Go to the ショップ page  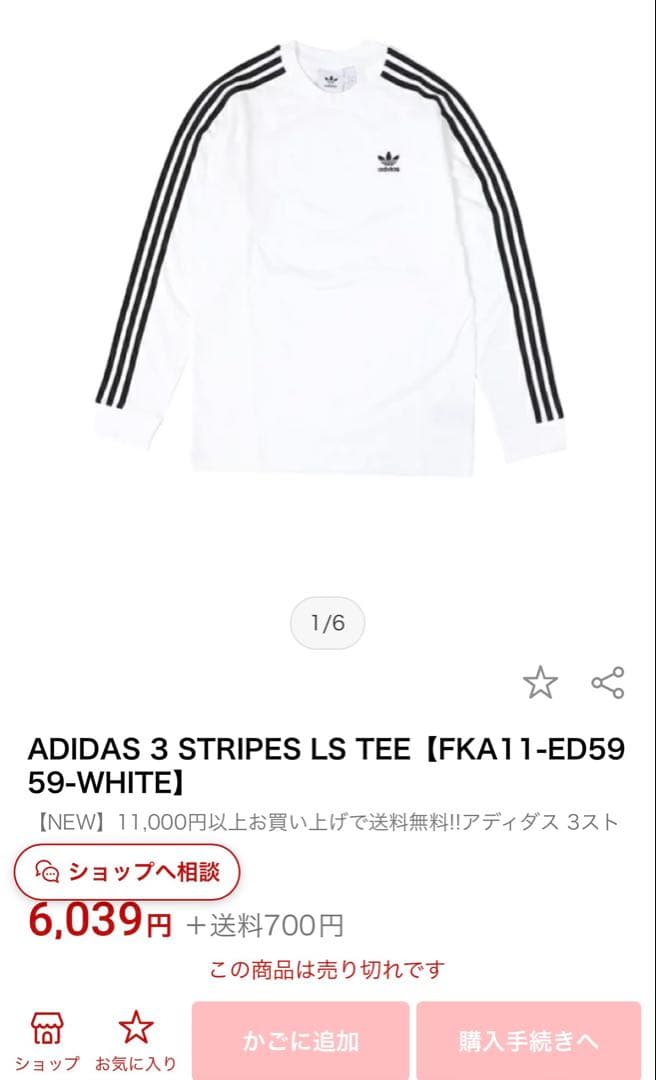pyautogui.click(x=48, y=1041)
